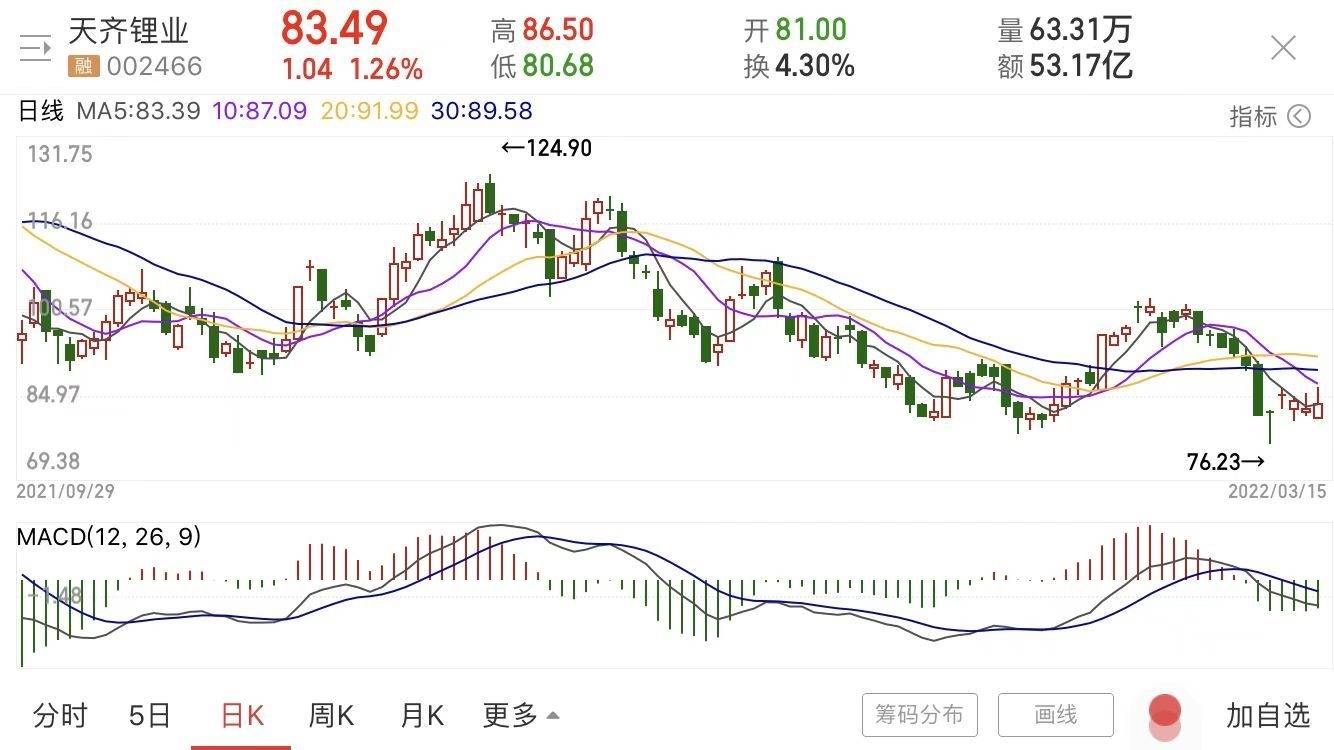This screenshot has width=1334, height=750.
Task: Add stock via 加自选
Action: tap(1268, 715)
